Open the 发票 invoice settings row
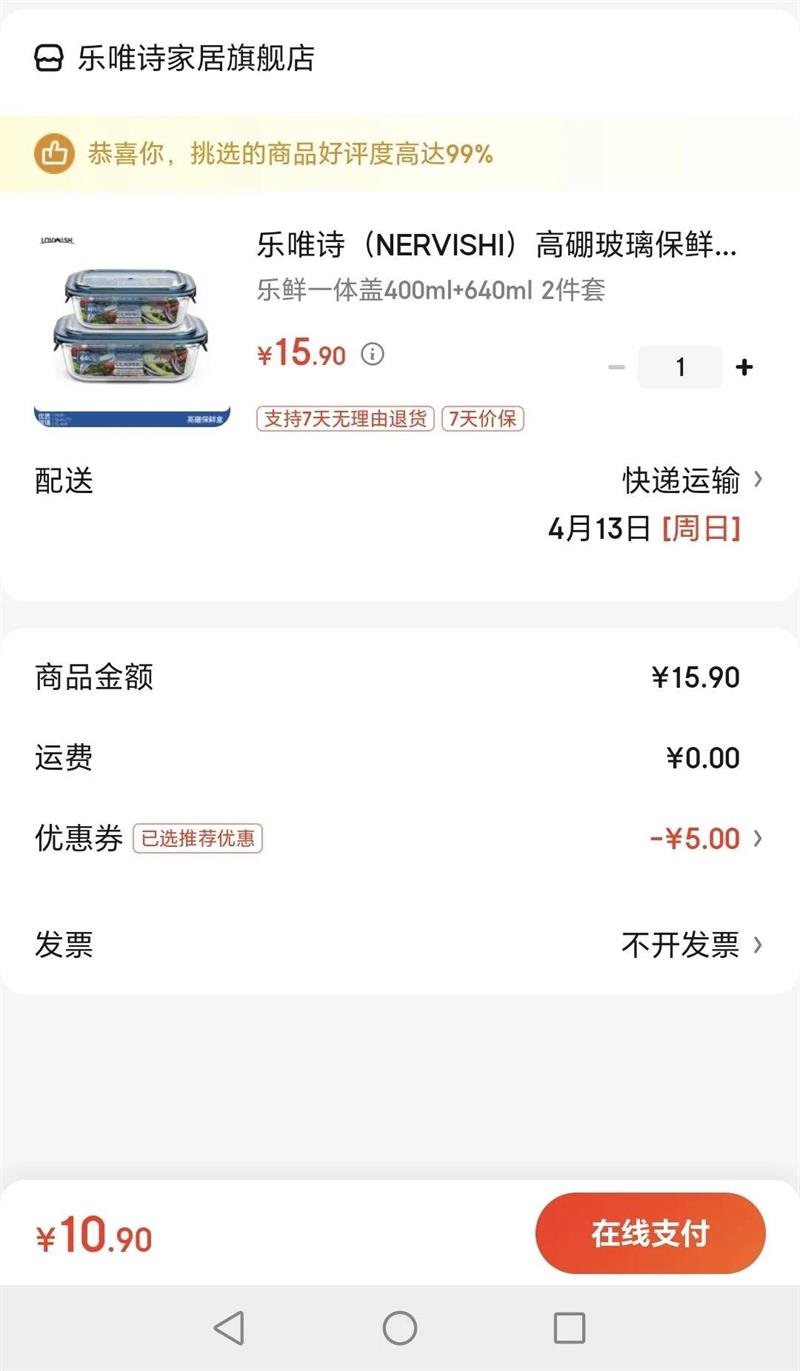The width and height of the screenshot is (800, 1371). pyautogui.click(x=400, y=944)
